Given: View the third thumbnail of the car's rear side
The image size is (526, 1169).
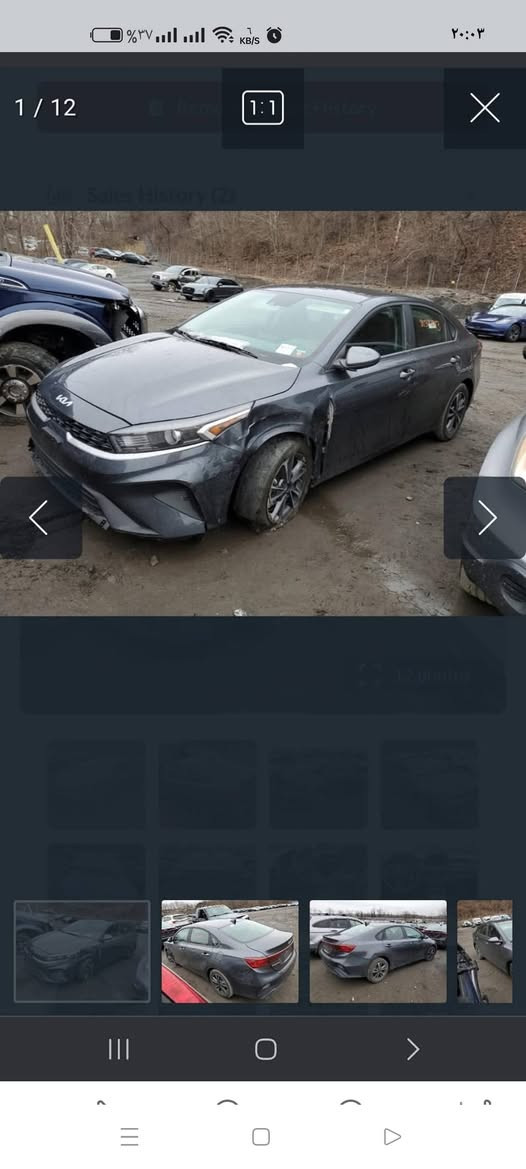Looking at the screenshot, I should [x=378, y=951].
